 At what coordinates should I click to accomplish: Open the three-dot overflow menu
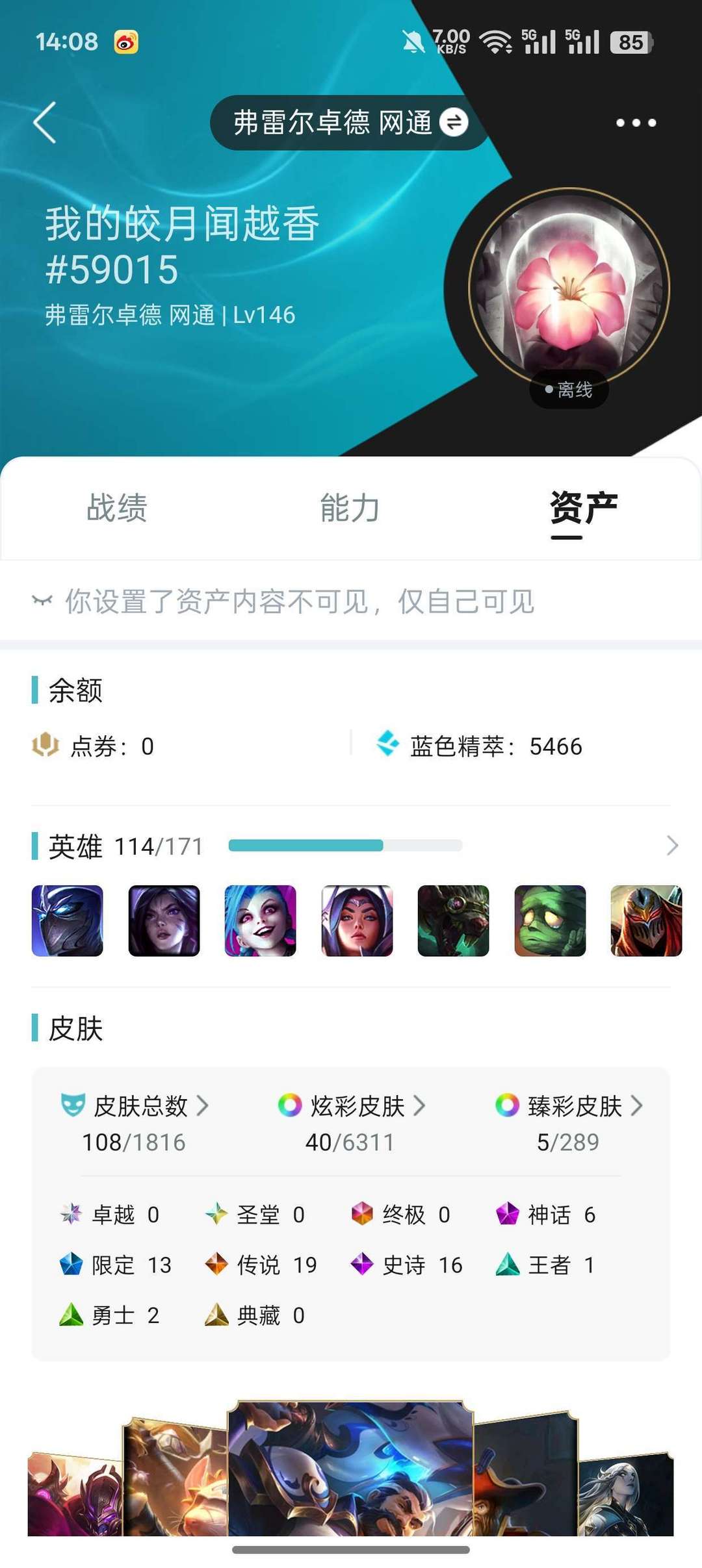[636, 123]
